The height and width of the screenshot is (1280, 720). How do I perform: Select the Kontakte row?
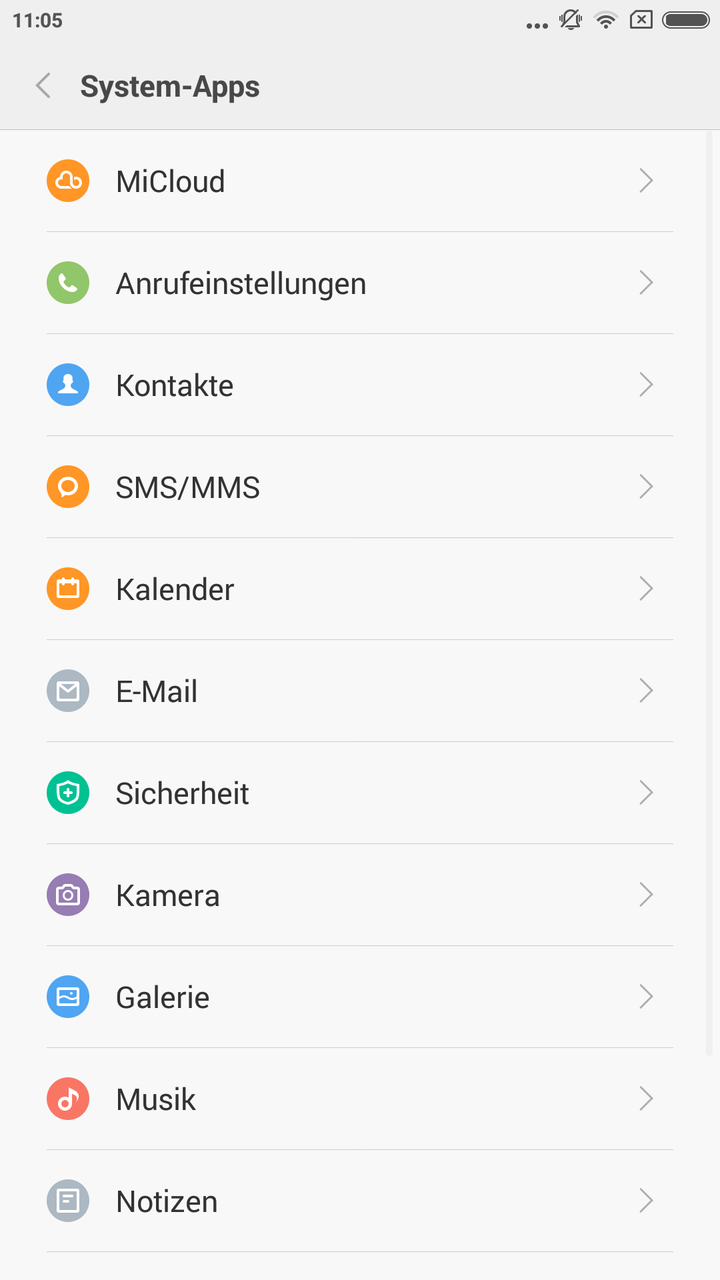360,385
